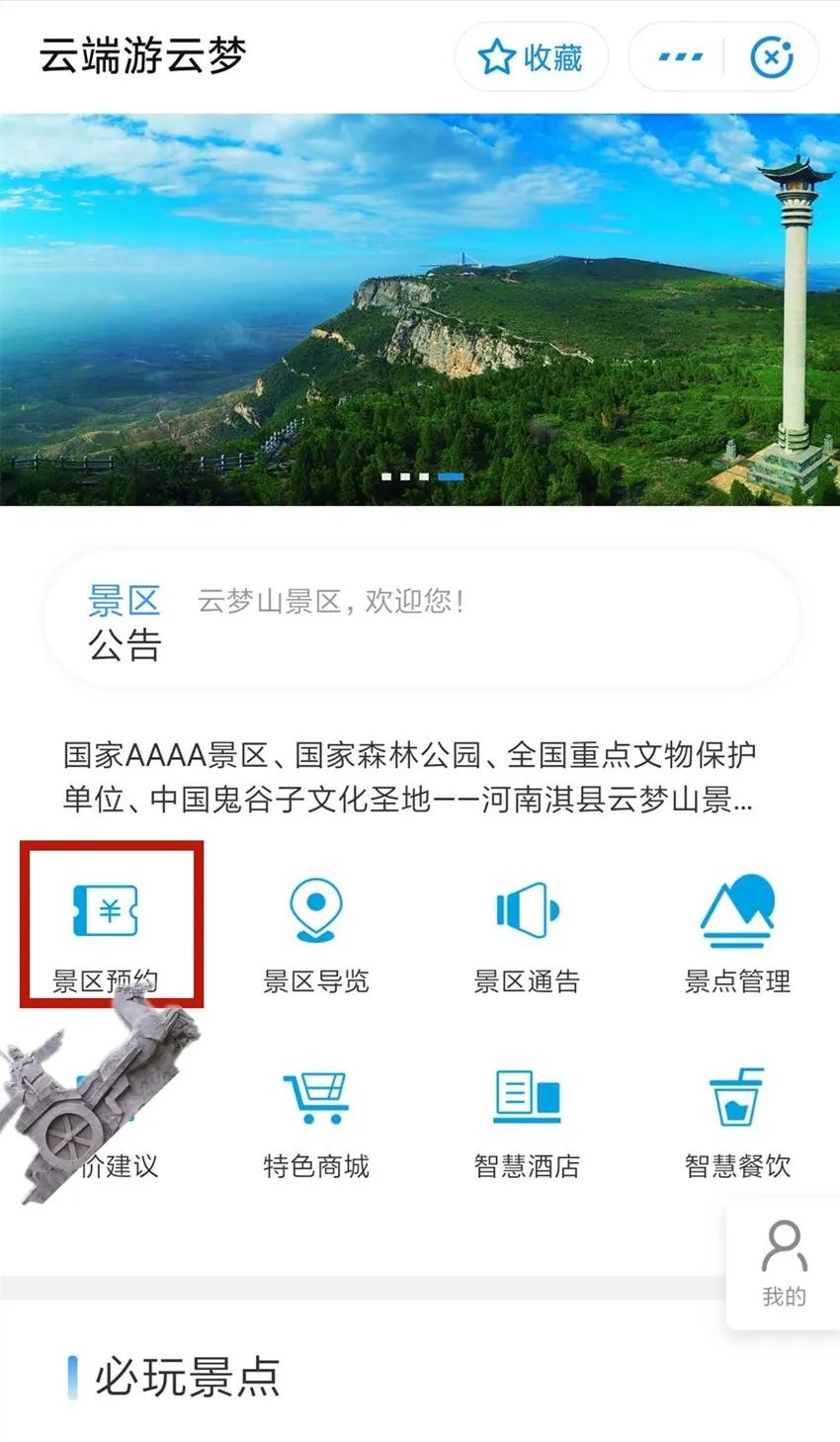The height and width of the screenshot is (1442, 840).
Task: Open 景点管理 attraction management
Action: (x=737, y=934)
